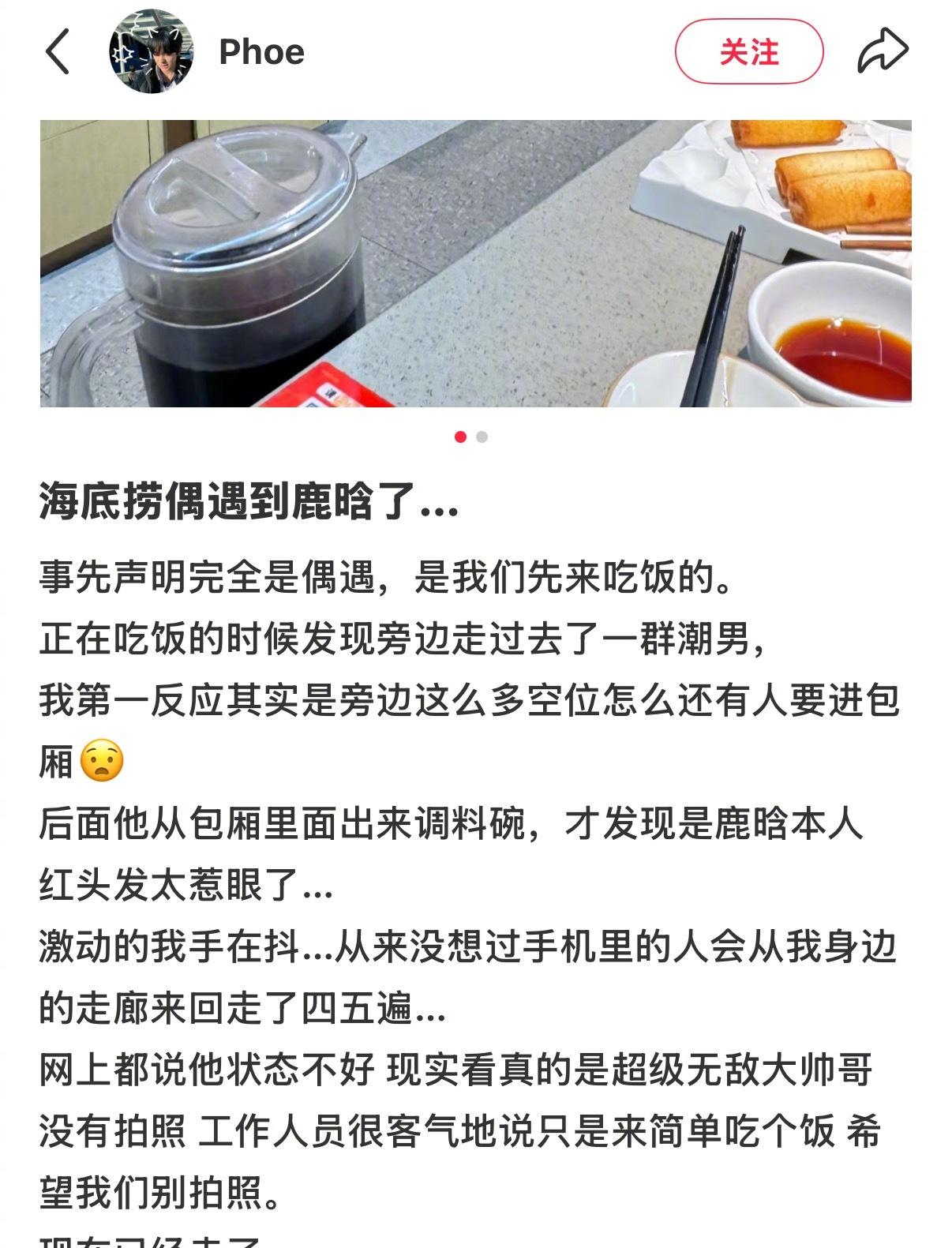952x1248 pixels.
Task: Open the Phoe username
Action: point(261,52)
